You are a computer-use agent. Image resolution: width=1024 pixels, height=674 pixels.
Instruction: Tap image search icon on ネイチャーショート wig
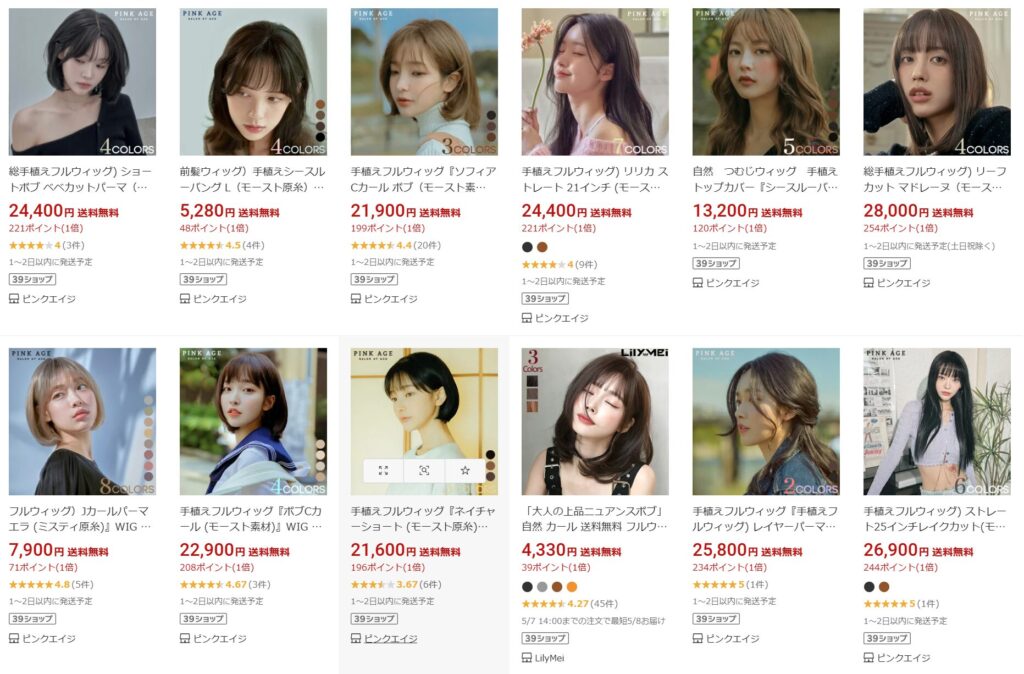[424, 469]
